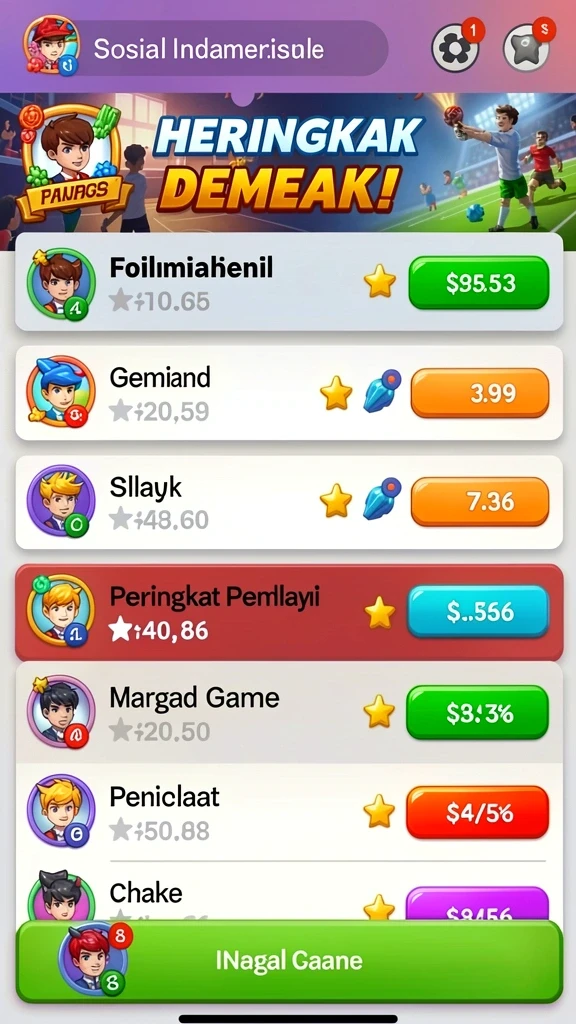Open the Sllayk player row

(289, 502)
